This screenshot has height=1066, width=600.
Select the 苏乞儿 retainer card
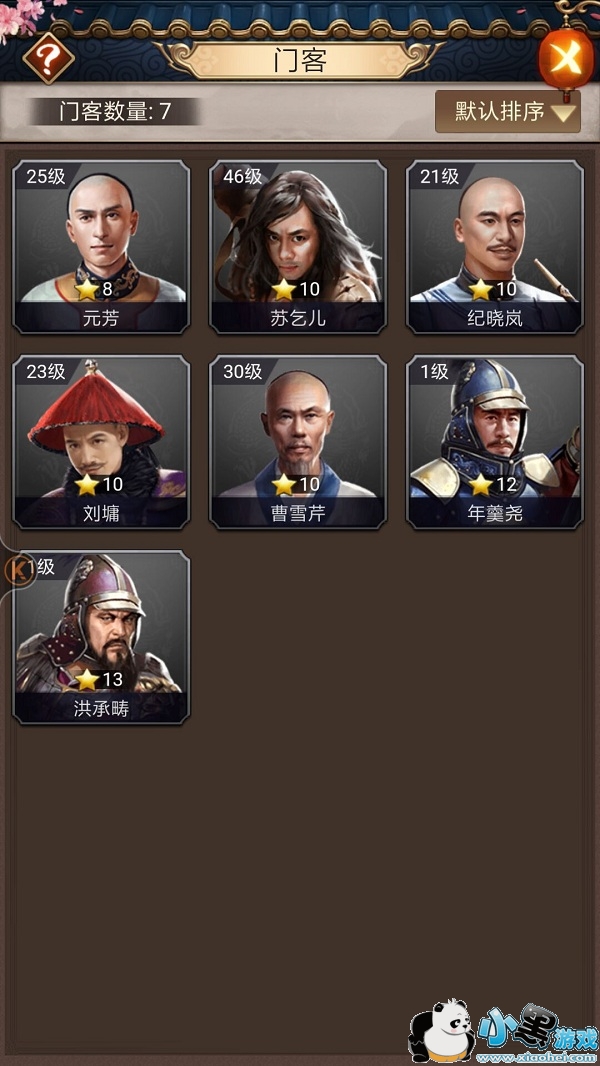coord(298,247)
